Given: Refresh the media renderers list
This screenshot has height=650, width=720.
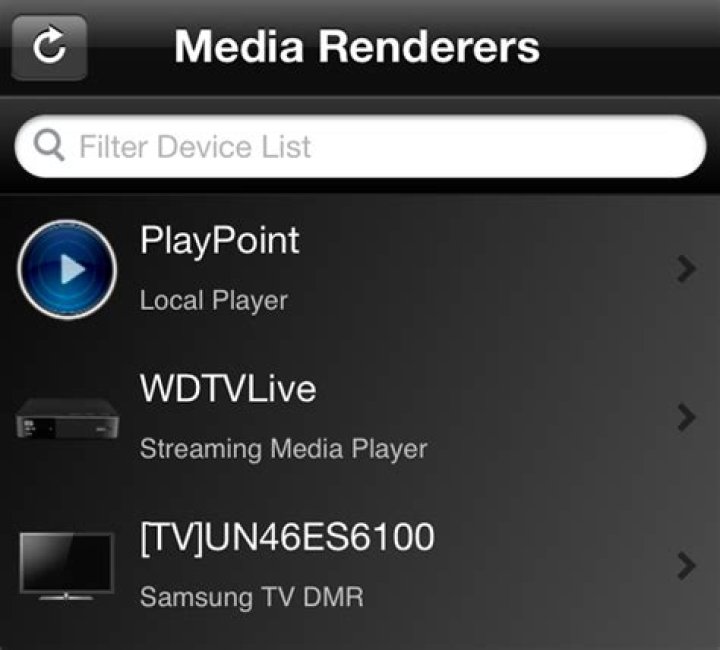Looking at the screenshot, I should pyautogui.click(x=49, y=47).
